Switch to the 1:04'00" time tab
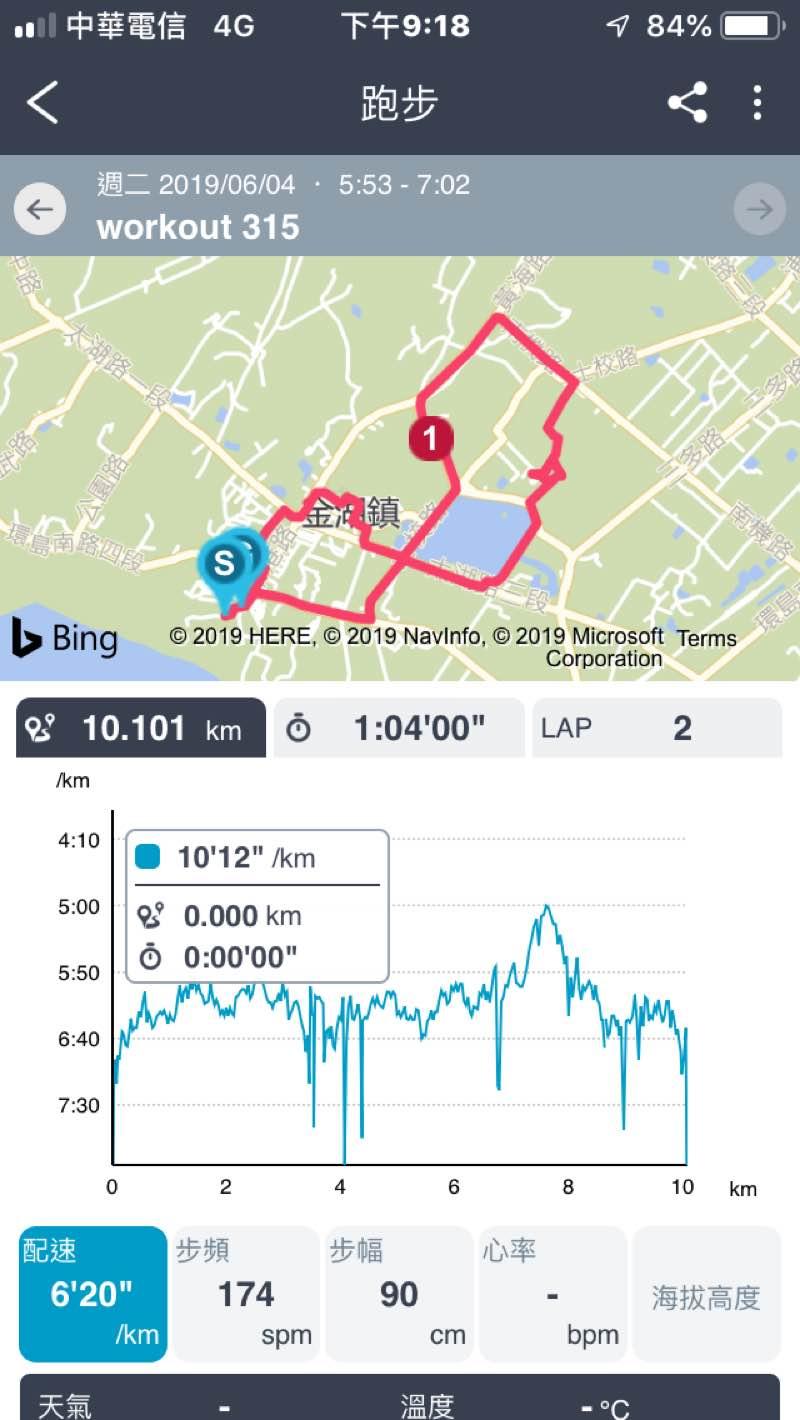This screenshot has height=1420, width=800. [399, 728]
